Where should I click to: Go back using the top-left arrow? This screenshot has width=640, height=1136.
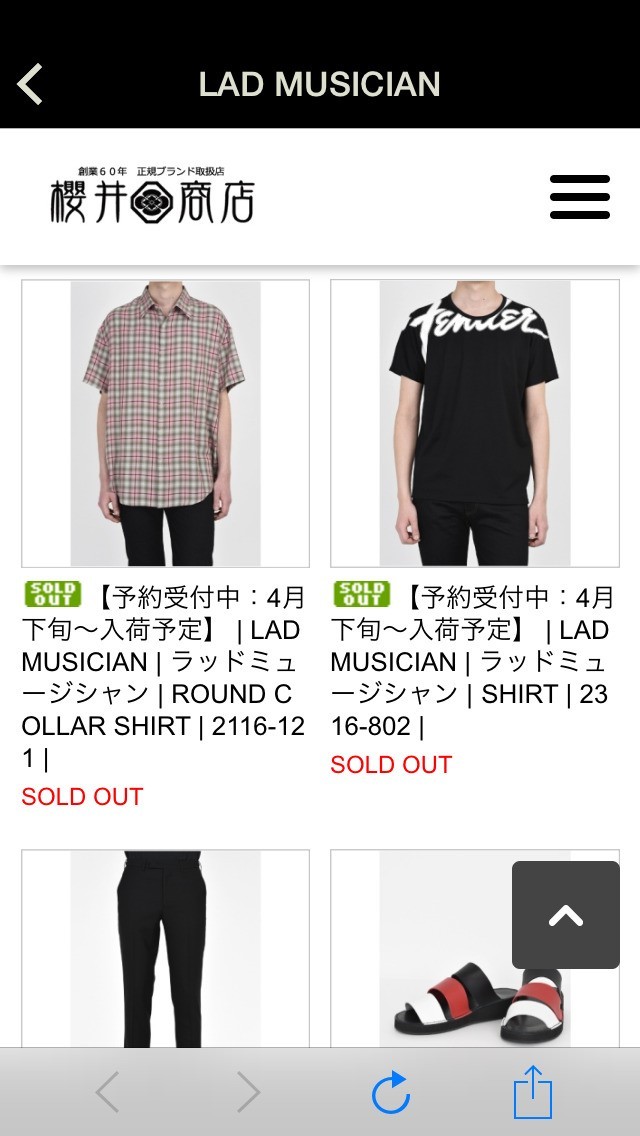[31, 84]
